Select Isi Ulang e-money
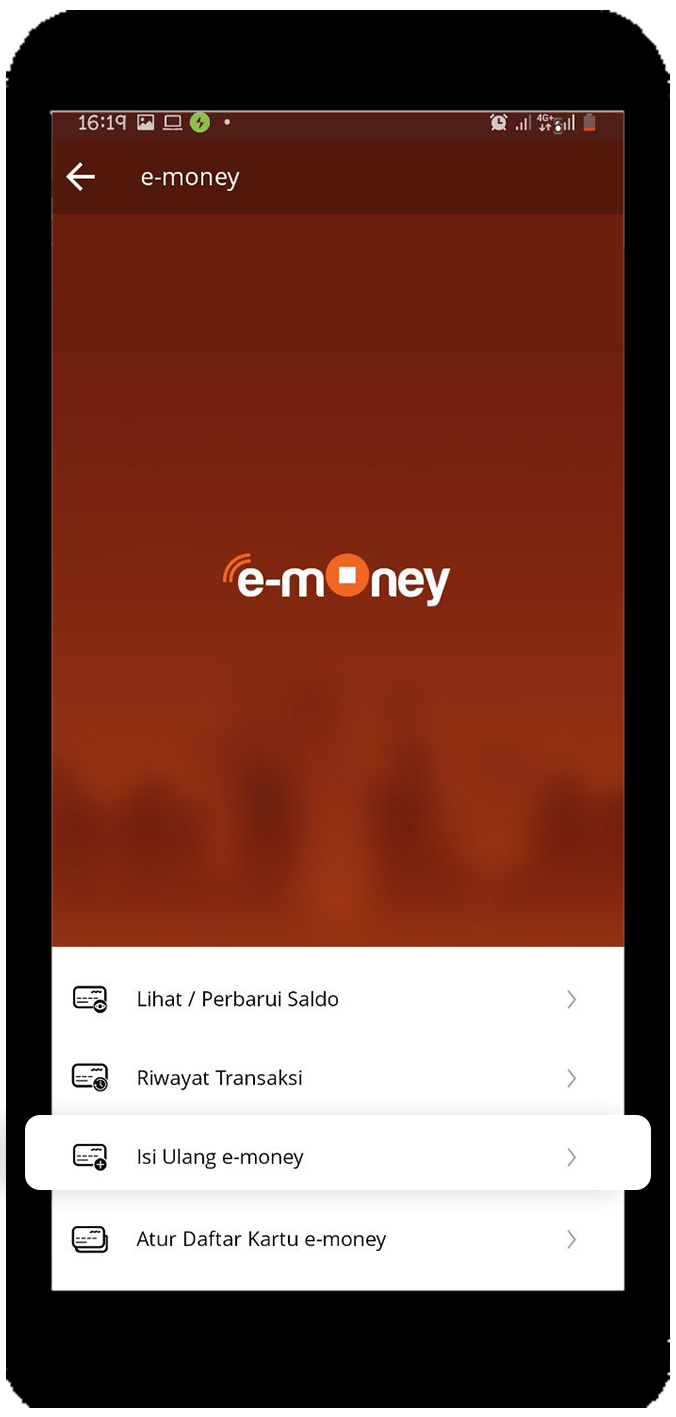The image size is (676, 1417). coord(338,1153)
